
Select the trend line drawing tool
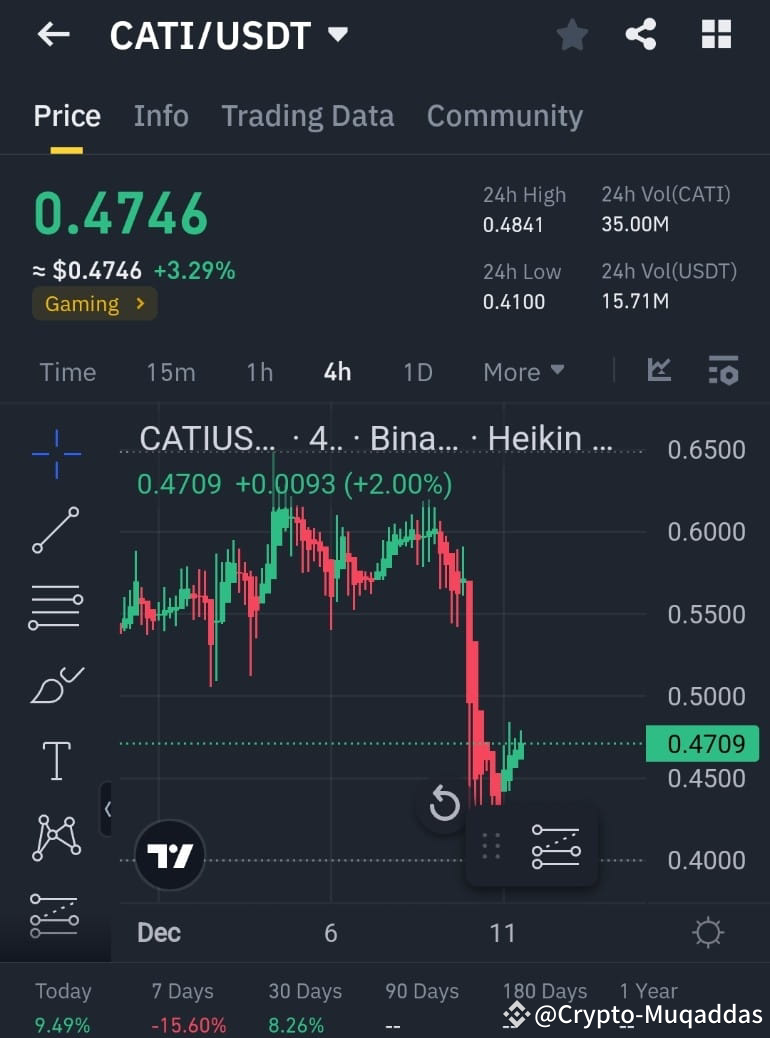coord(55,530)
